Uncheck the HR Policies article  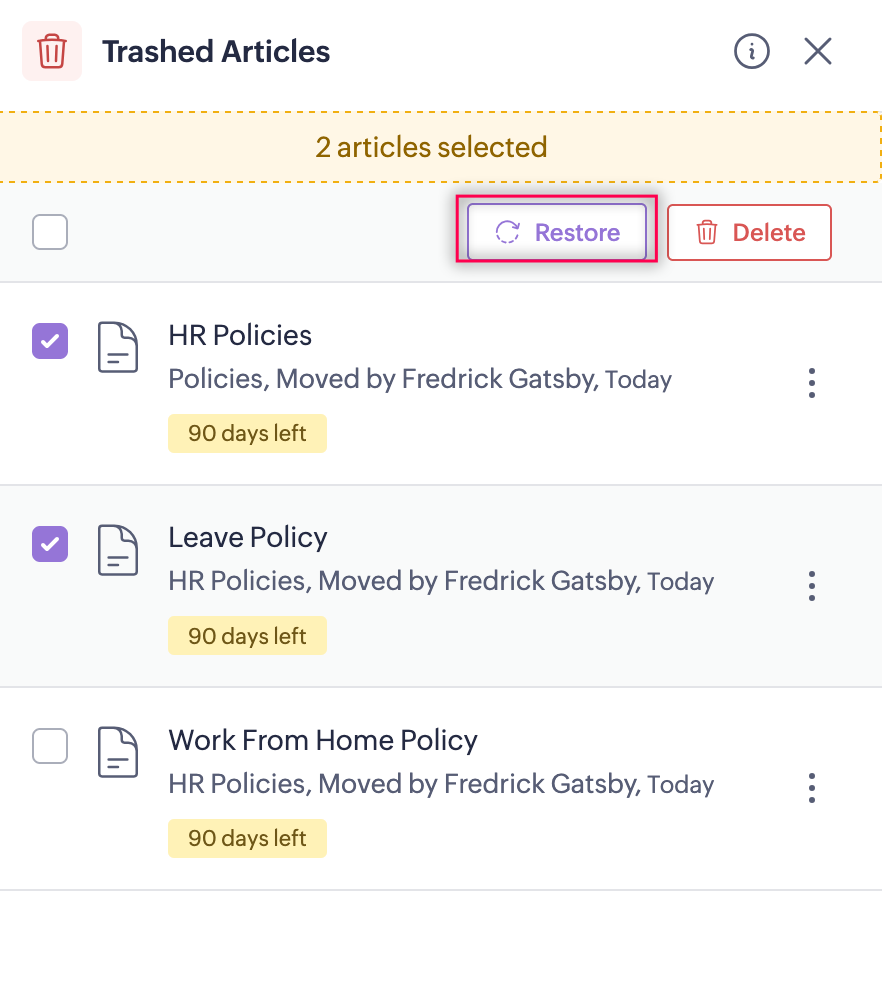click(50, 341)
